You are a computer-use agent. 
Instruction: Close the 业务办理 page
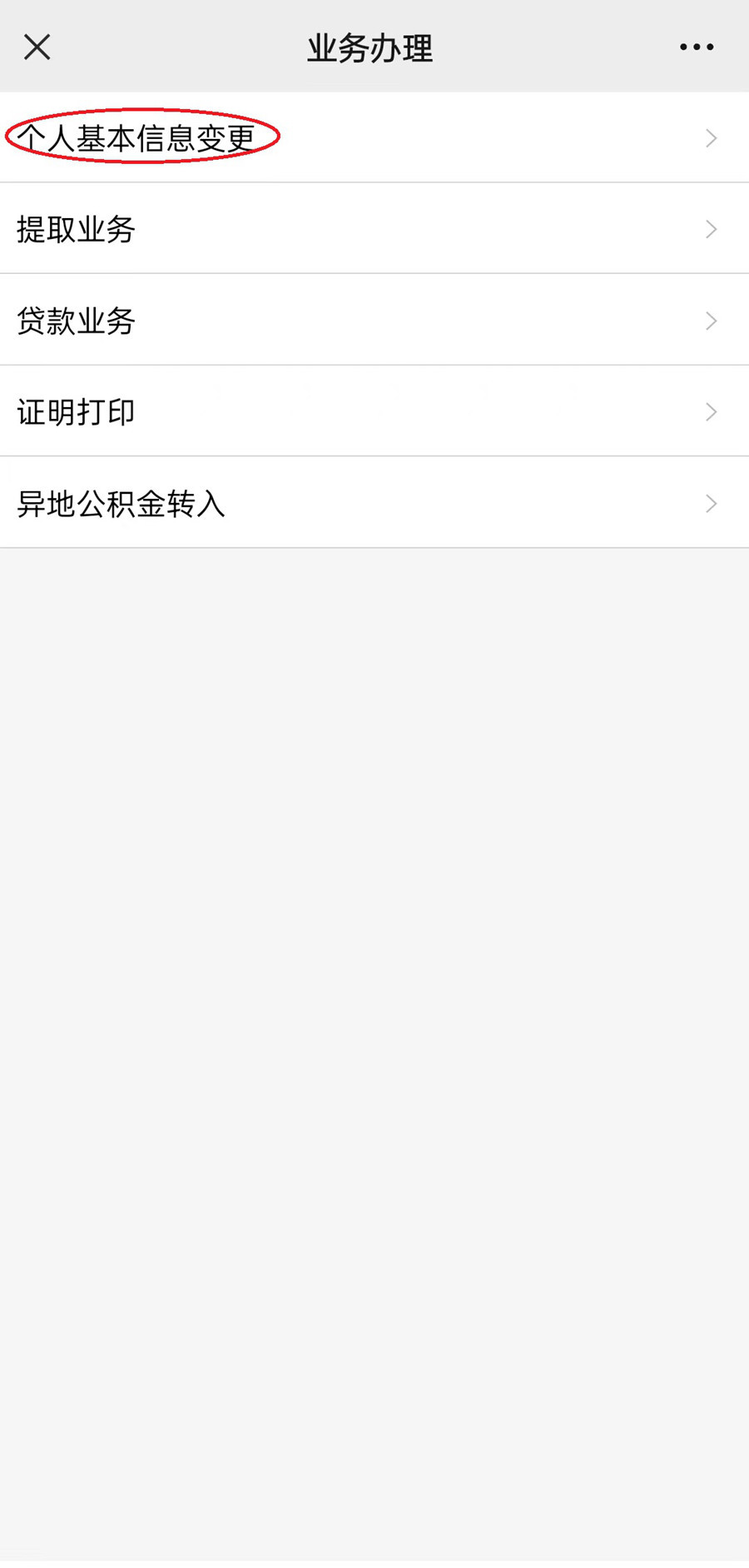(x=37, y=47)
